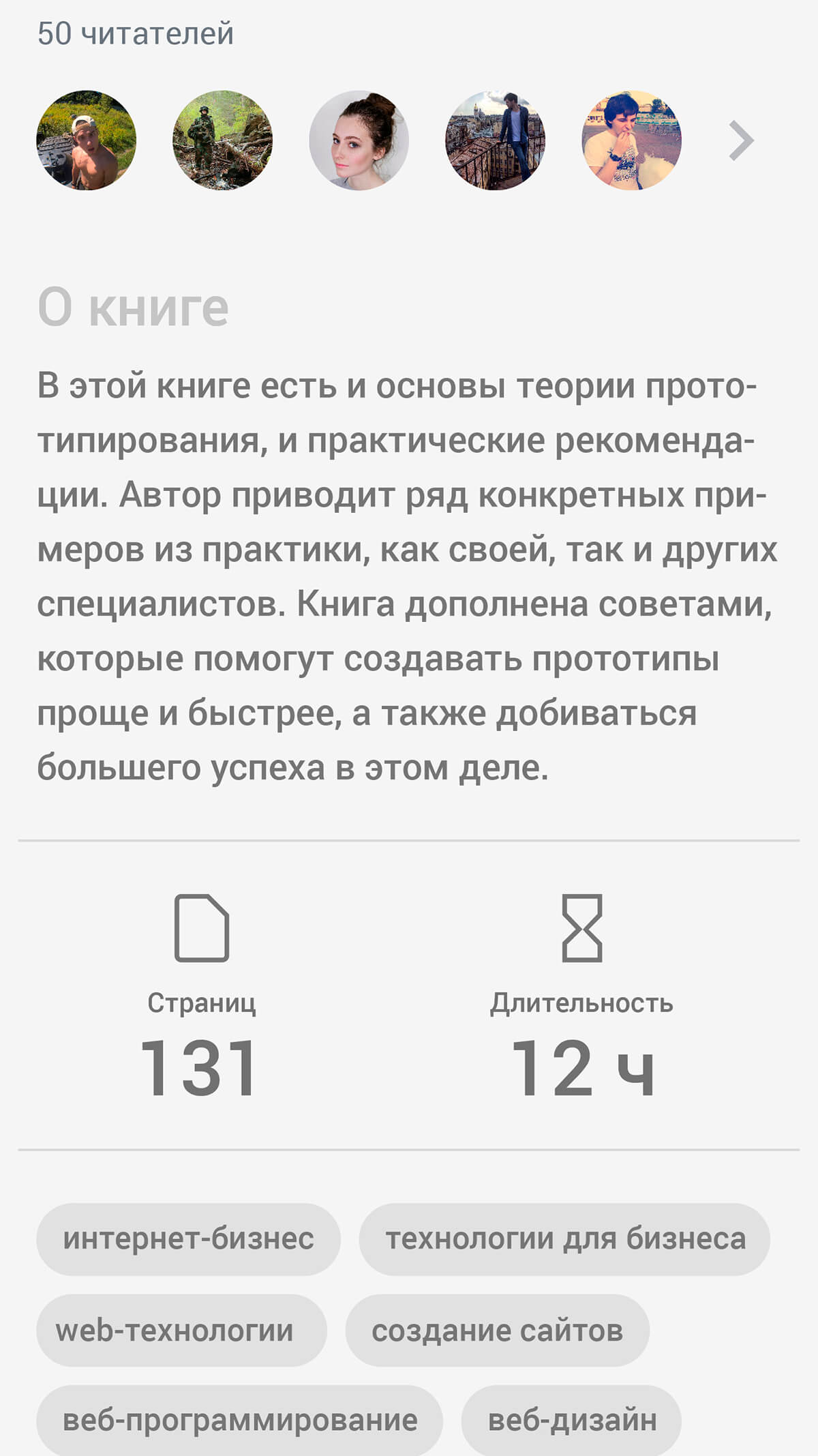Open profile of the woman with hair bun
The width and height of the screenshot is (818, 1456).
coord(359,140)
